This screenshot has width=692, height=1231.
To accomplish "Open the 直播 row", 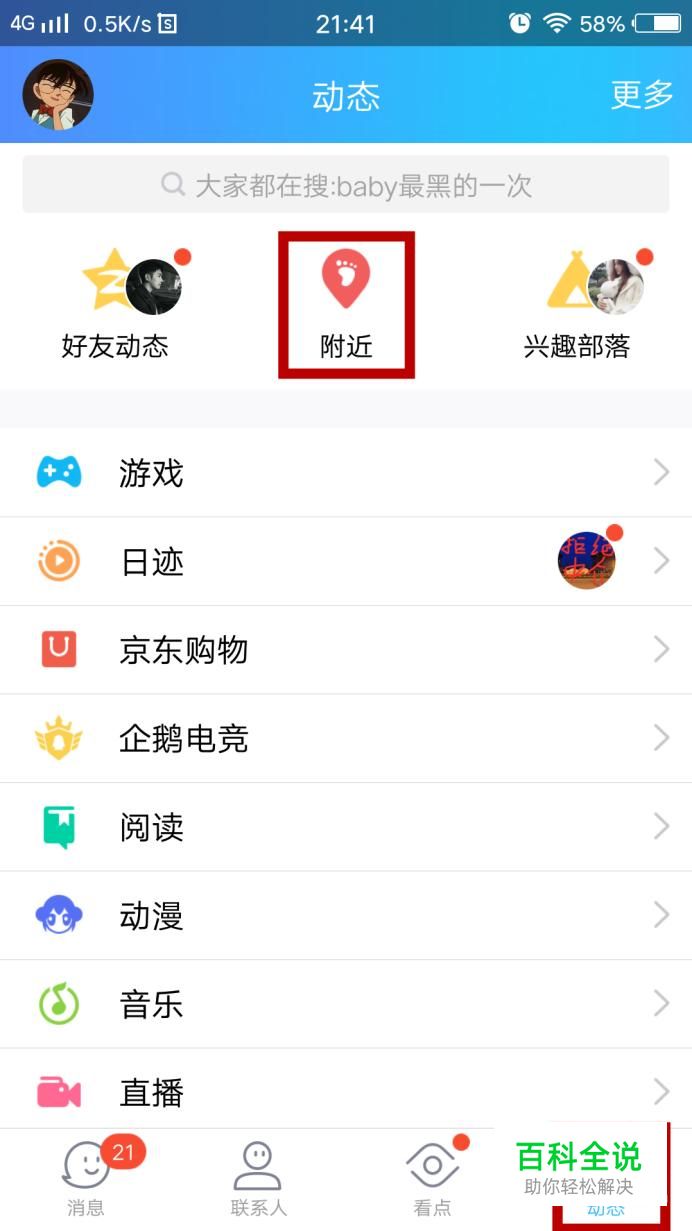I will (346, 1090).
